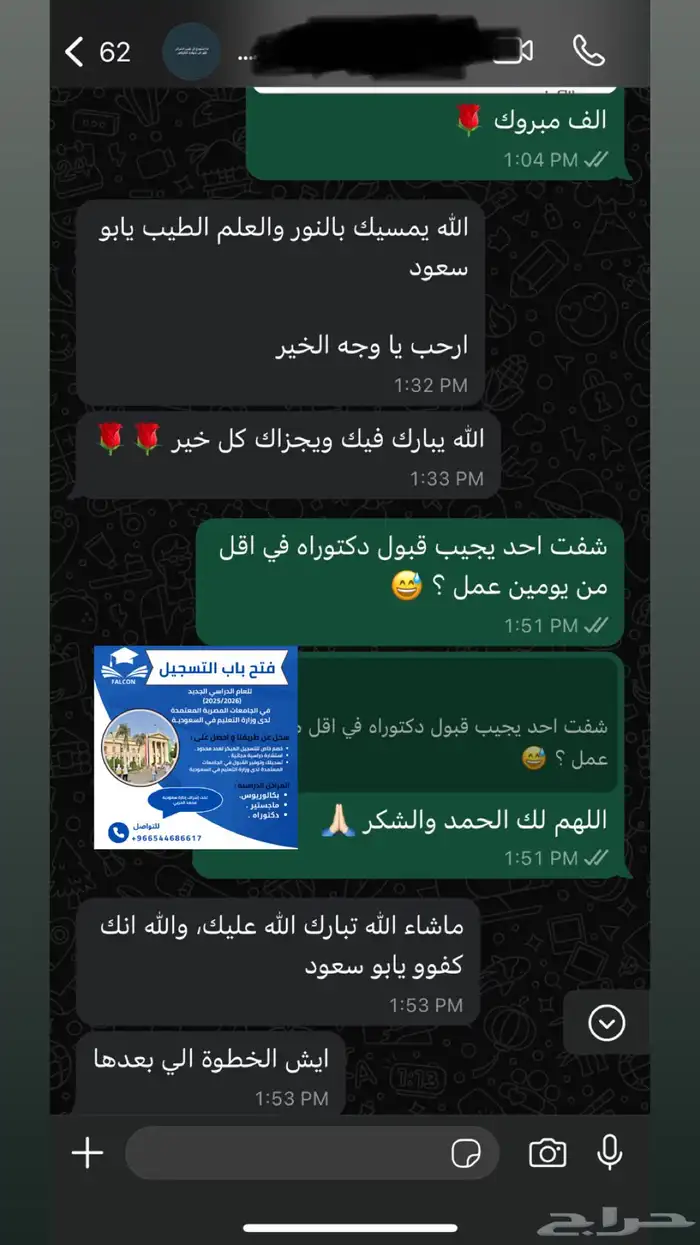Open the sticker picker
The width and height of the screenshot is (700, 1245).
click(466, 1153)
